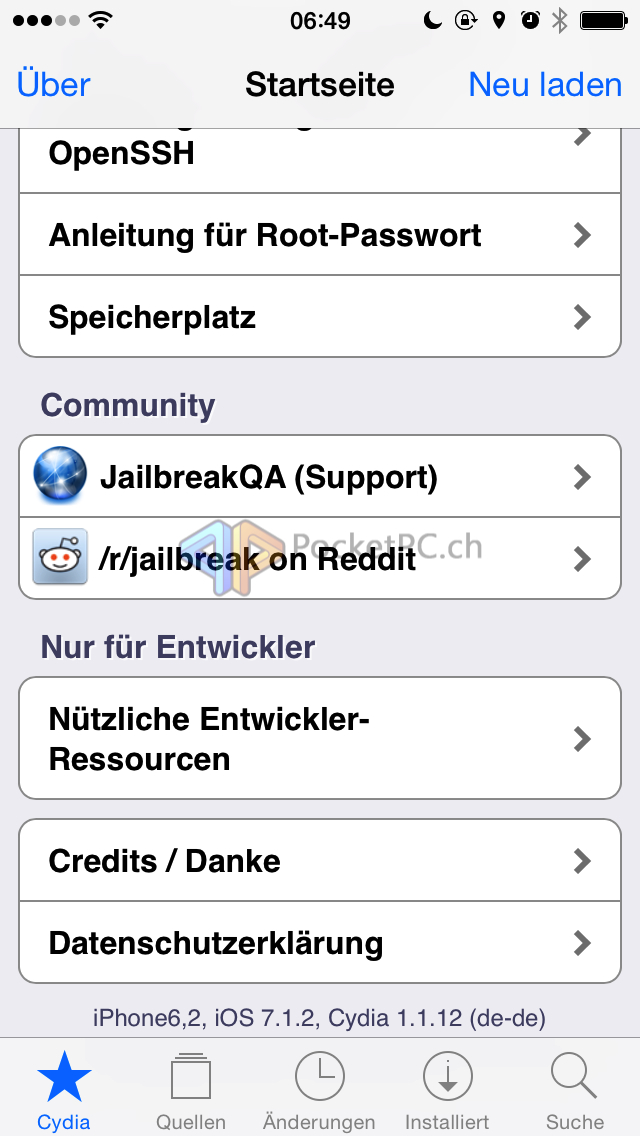The width and height of the screenshot is (640, 1136).
Task: Open the Datenschutzerklärung row
Action: tap(320, 943)
